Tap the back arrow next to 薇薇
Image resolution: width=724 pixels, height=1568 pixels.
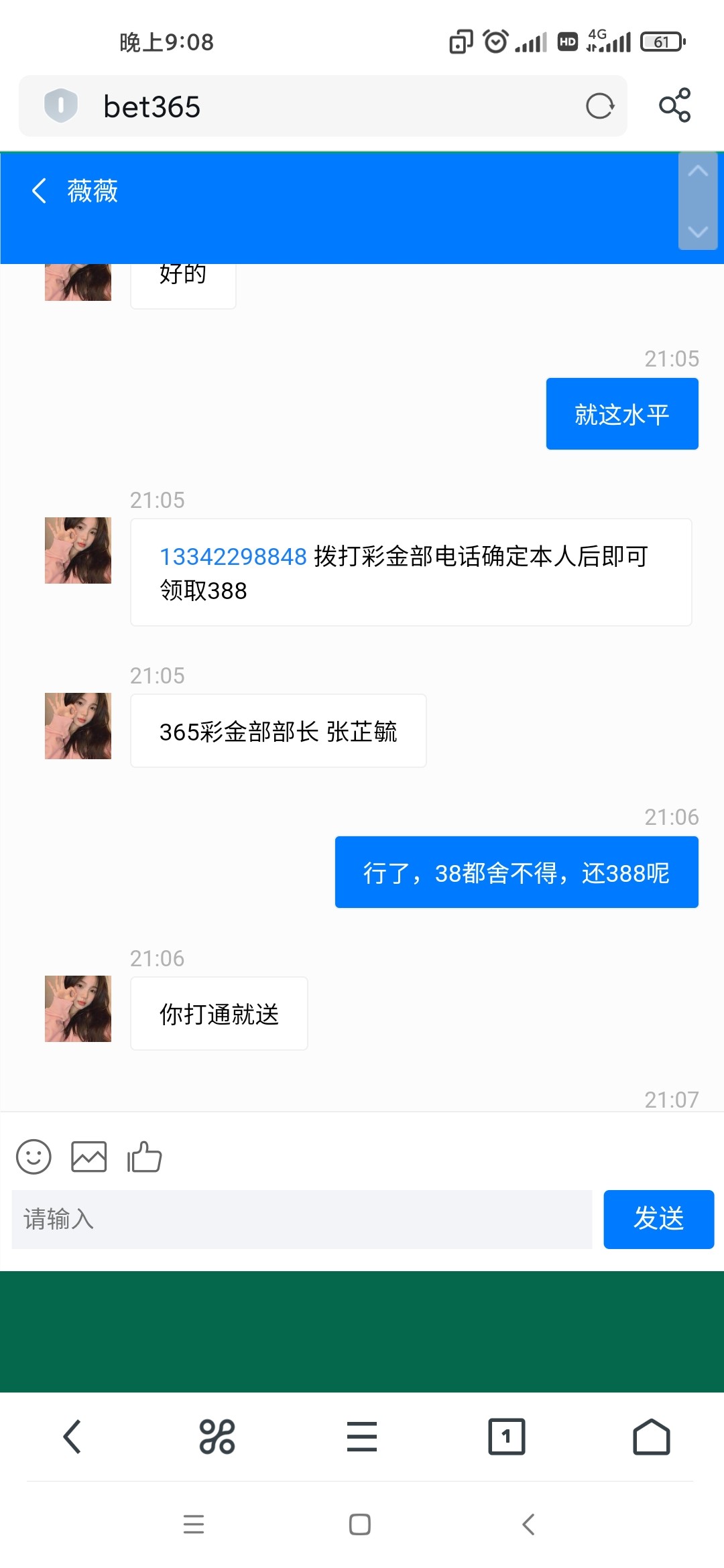38,191
